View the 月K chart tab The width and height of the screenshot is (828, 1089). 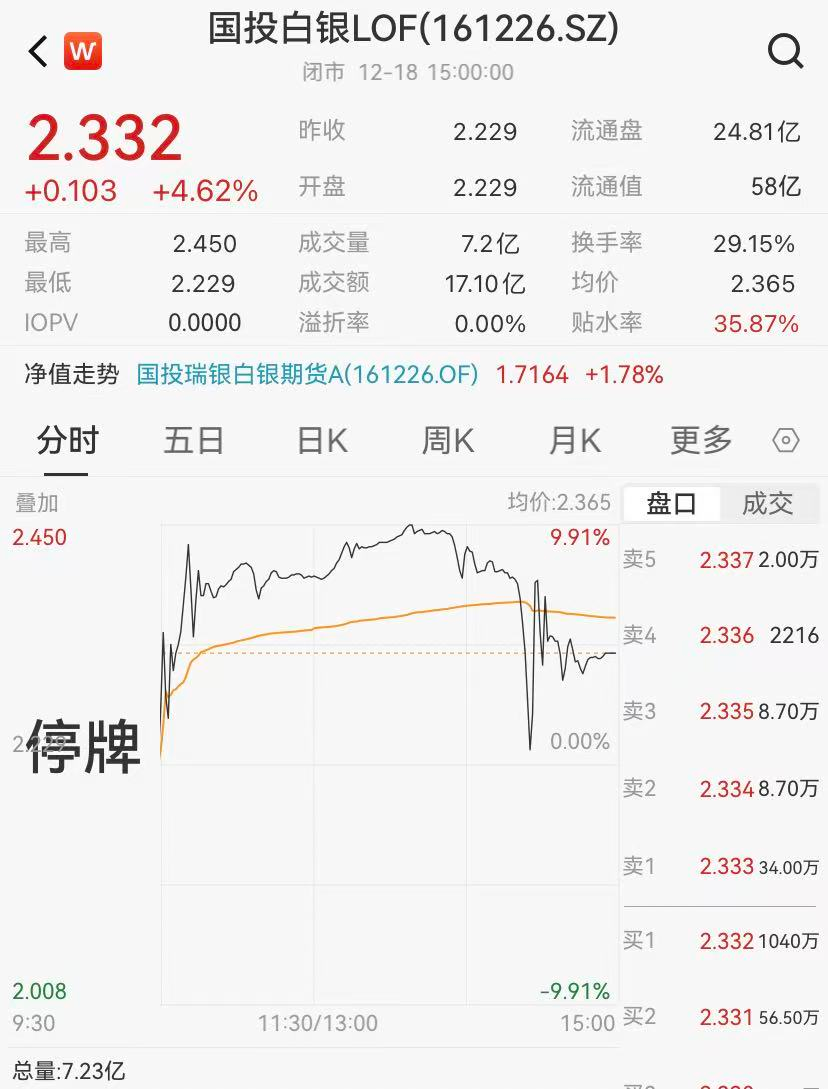point(574,440)
